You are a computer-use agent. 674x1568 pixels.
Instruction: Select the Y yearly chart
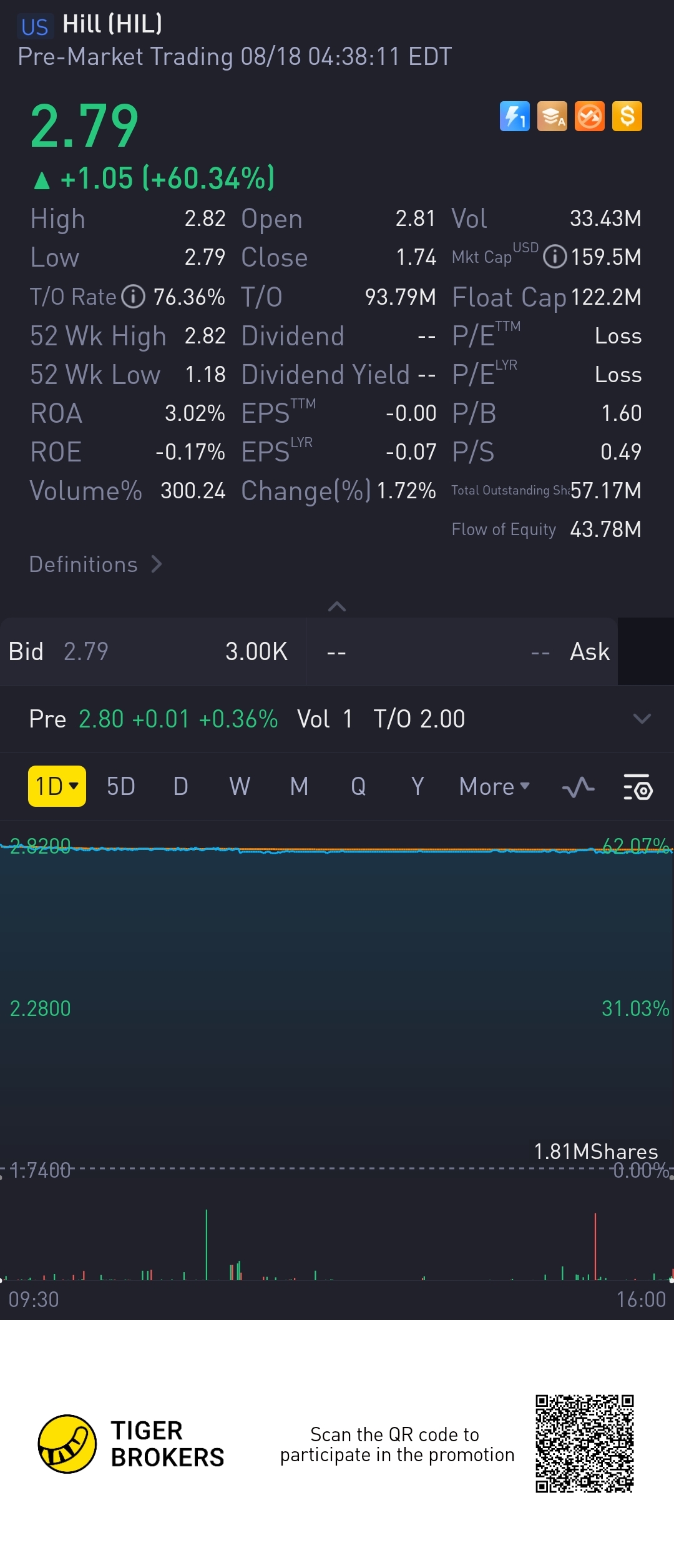tap(418, 786)
